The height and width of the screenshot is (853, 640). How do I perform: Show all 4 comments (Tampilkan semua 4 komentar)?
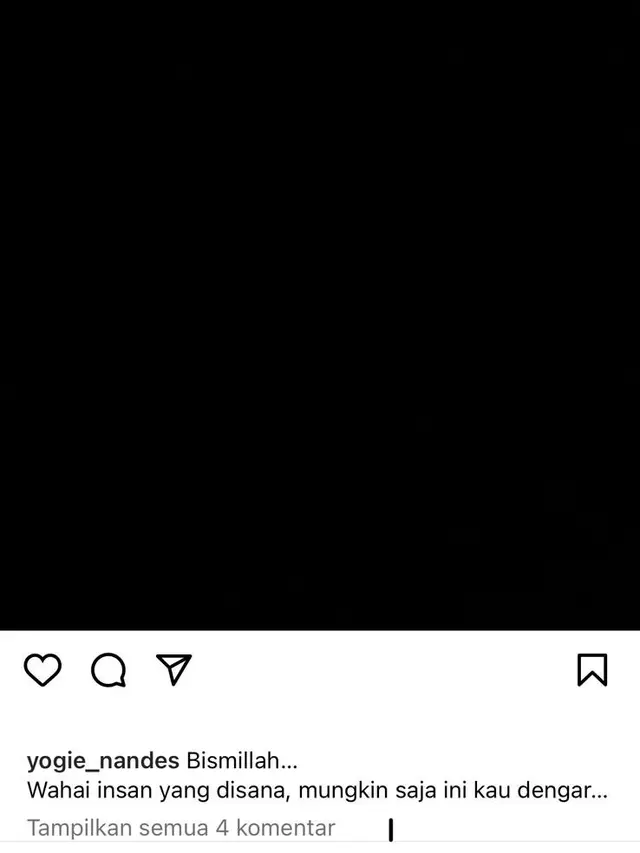(x=181, y=828)
